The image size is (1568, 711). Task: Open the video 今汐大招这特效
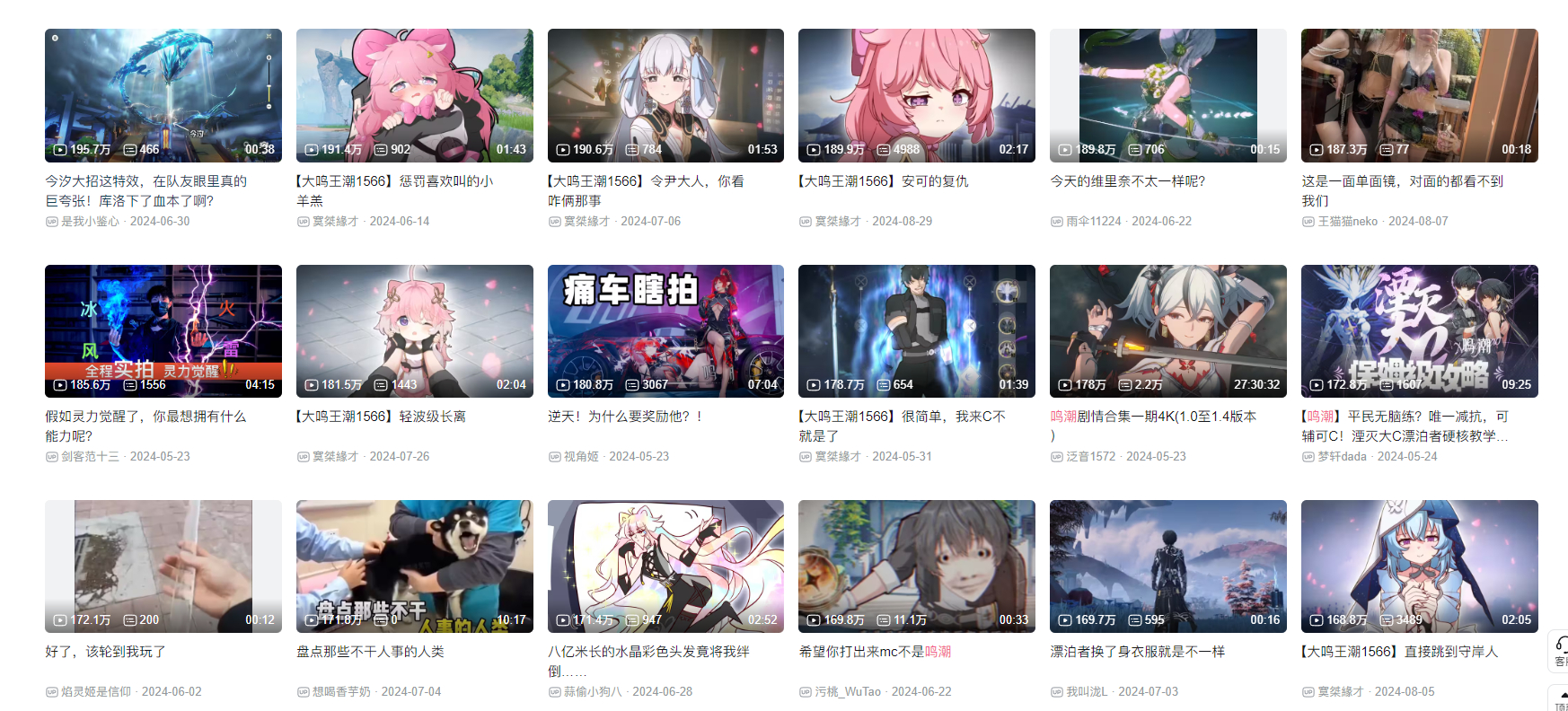tap(163, 95)
